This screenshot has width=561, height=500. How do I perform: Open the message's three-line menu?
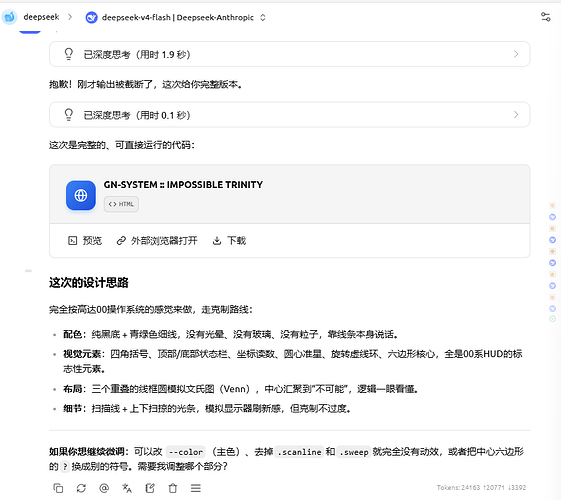pos(196,488)
